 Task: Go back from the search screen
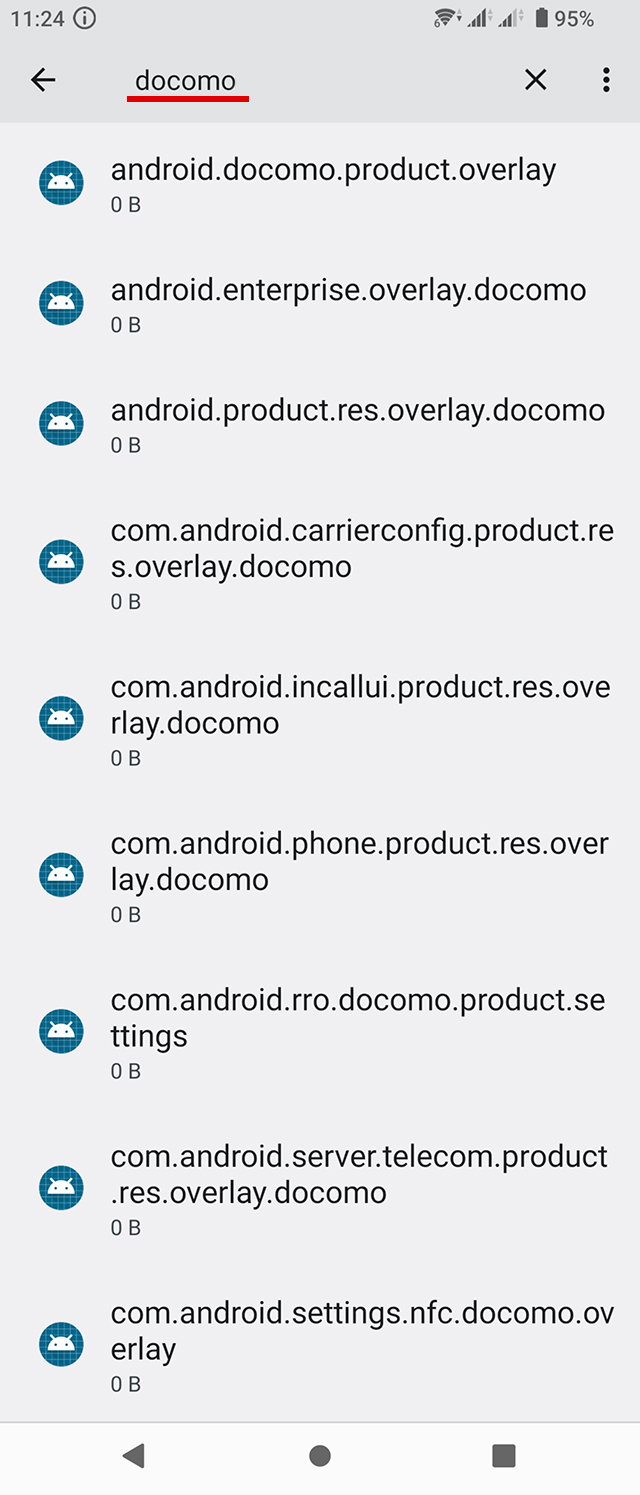point(43,80)
